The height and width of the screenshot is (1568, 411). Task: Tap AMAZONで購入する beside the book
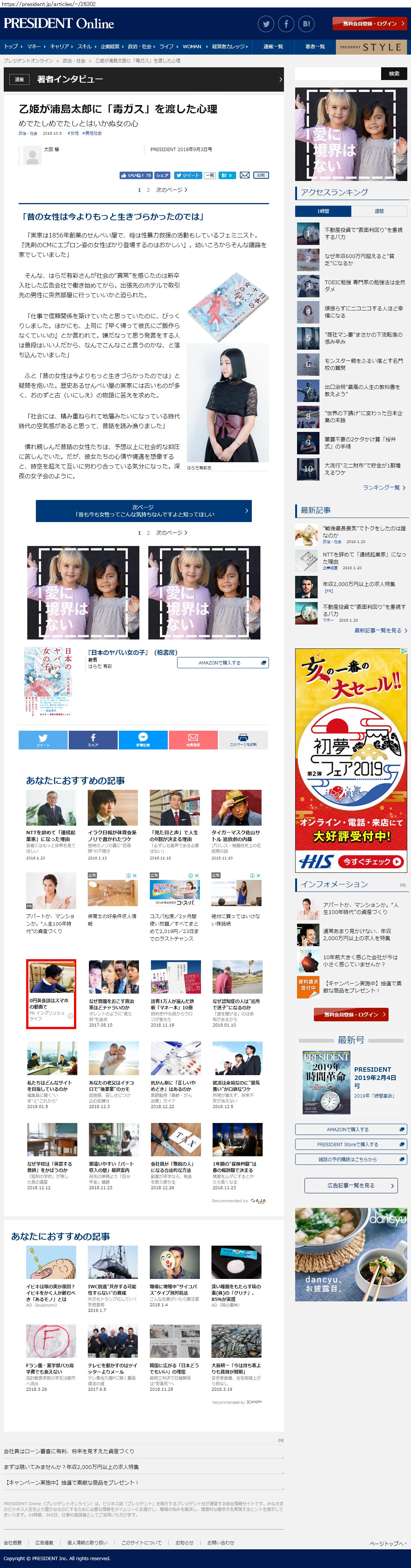coord(223,663)
